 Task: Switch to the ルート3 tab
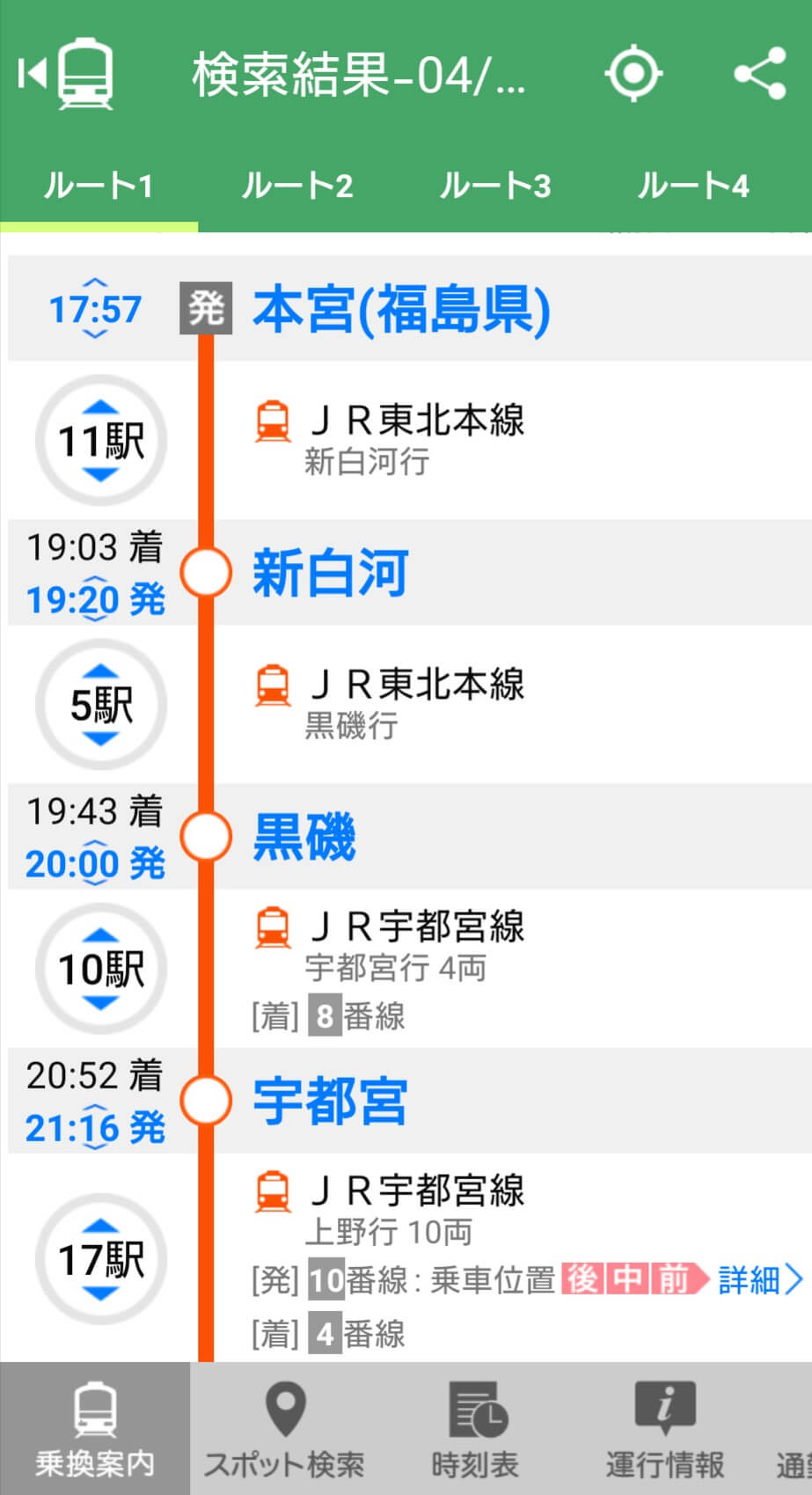[495, 186]
